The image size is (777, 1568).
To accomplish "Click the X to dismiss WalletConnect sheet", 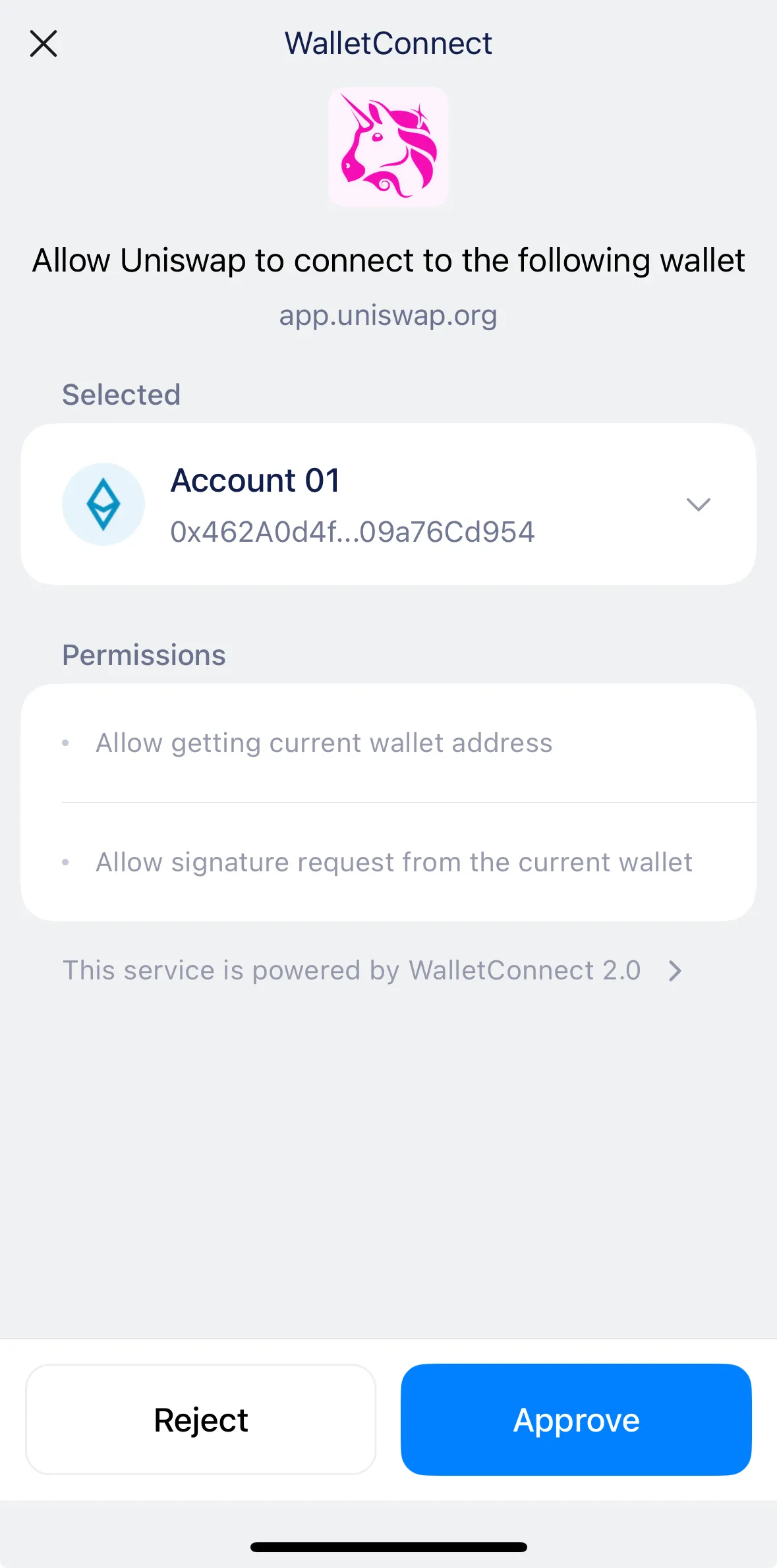I will pos(43,43).
